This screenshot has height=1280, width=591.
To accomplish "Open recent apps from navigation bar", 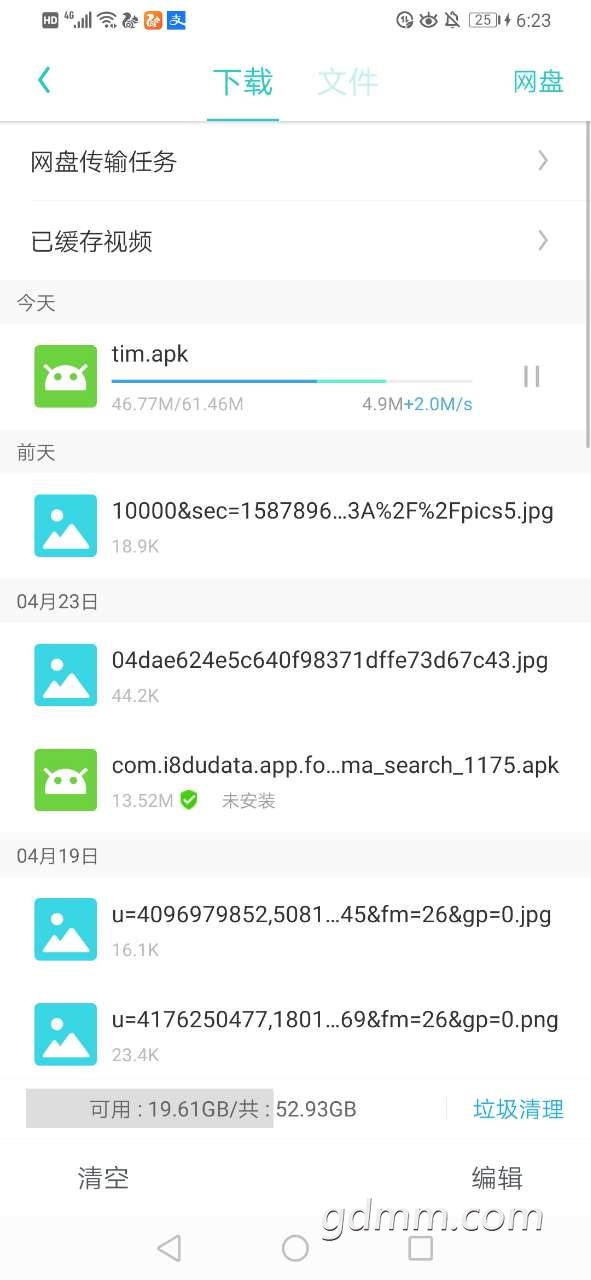I will point(421,1247).
